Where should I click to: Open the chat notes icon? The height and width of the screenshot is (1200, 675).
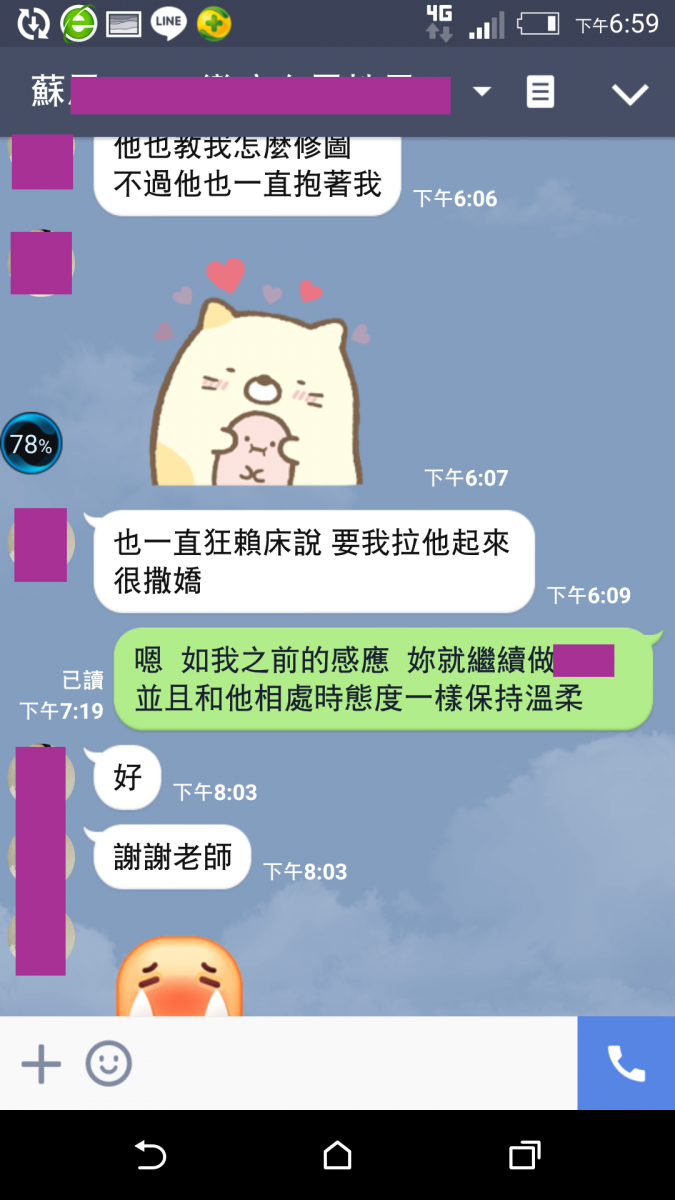tap(540, 92)
